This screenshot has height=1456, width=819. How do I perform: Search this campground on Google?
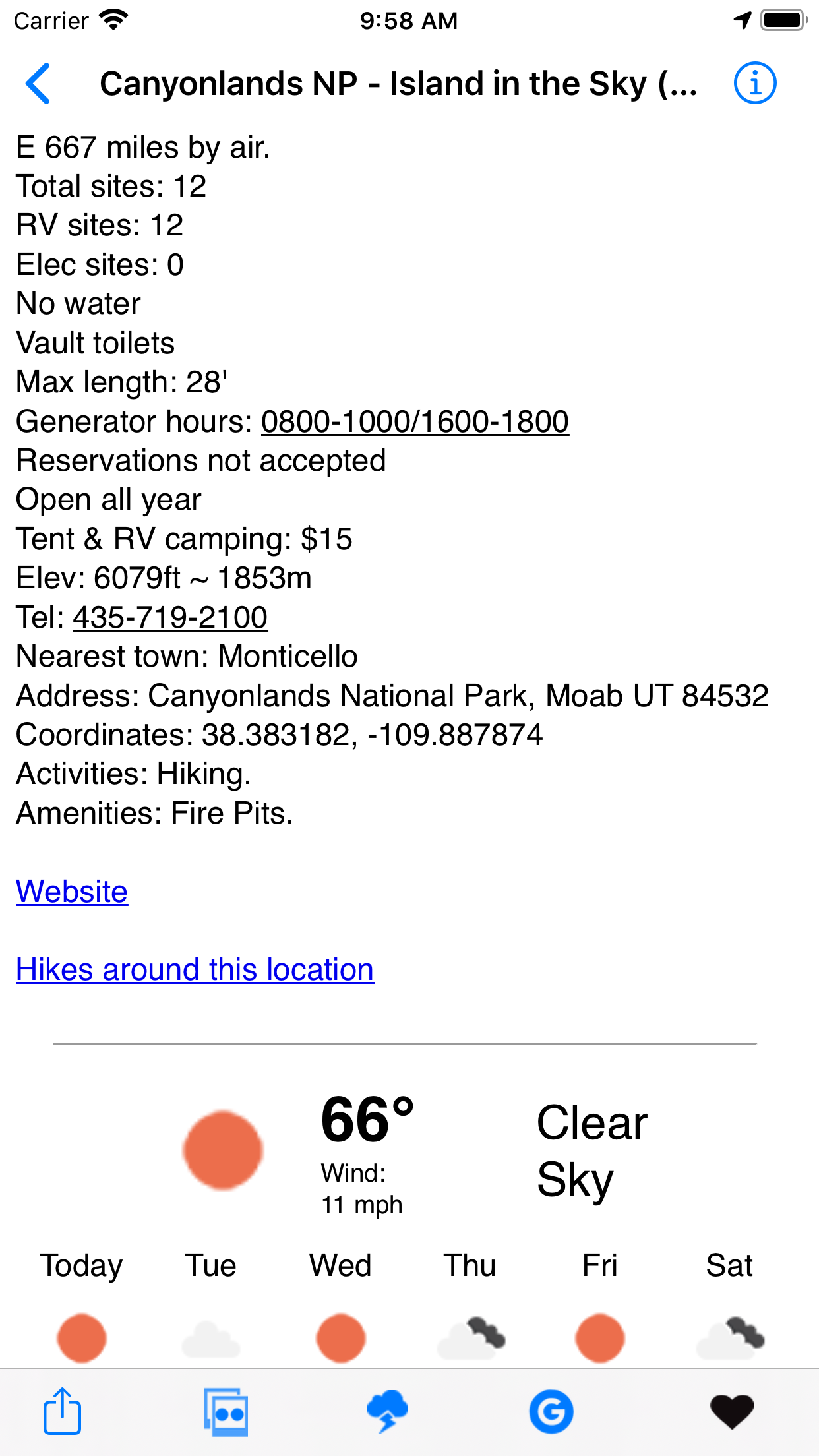(551, 1412)
